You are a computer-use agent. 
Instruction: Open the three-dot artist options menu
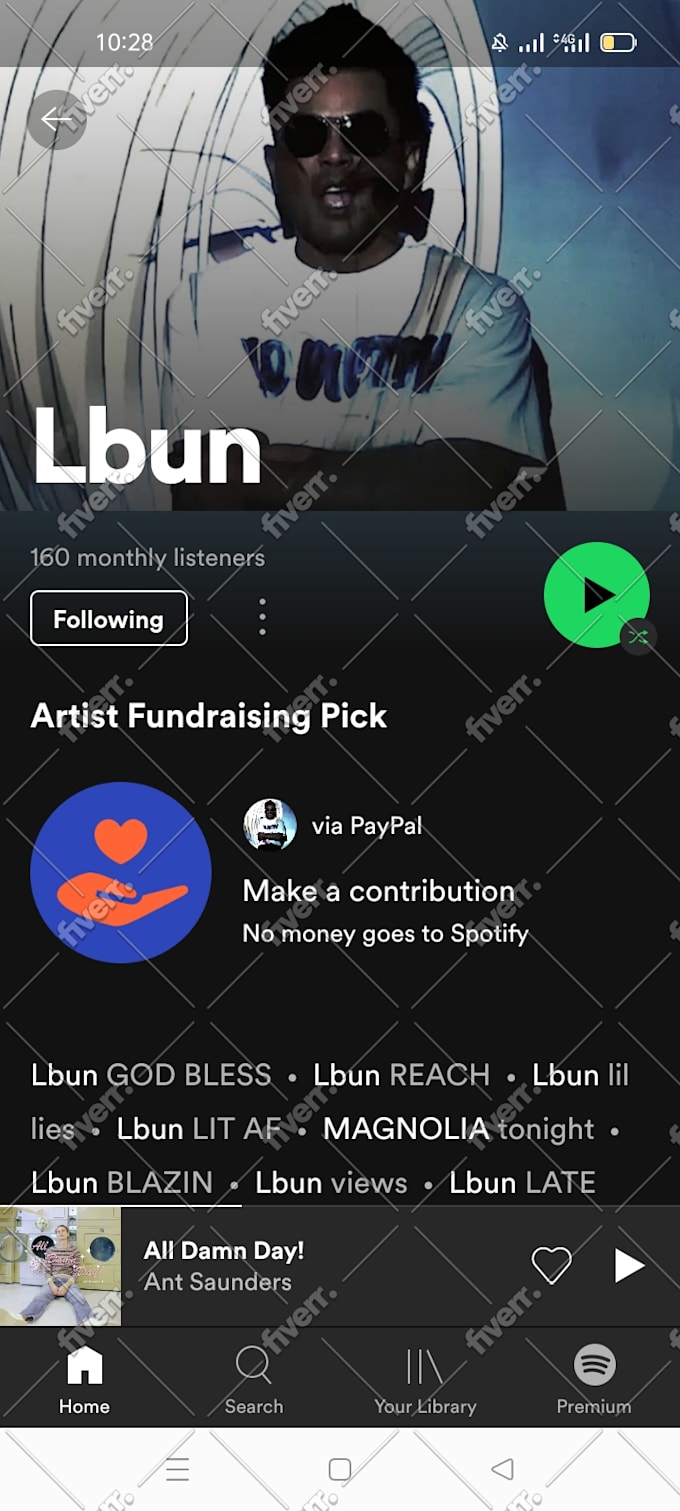pyautogui.click(x=262, y=617)
